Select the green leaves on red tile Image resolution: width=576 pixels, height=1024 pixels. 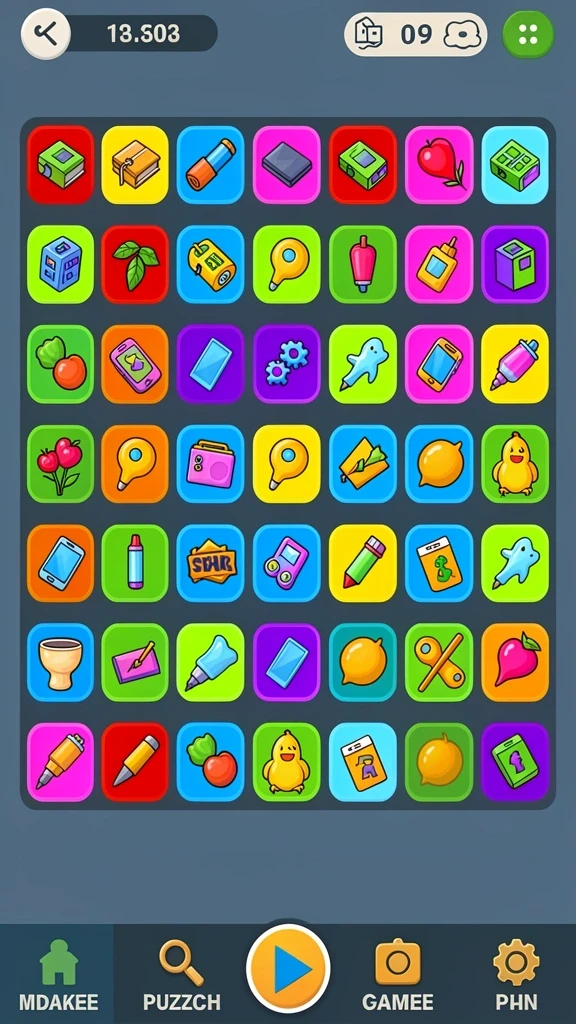click(135, 264)
